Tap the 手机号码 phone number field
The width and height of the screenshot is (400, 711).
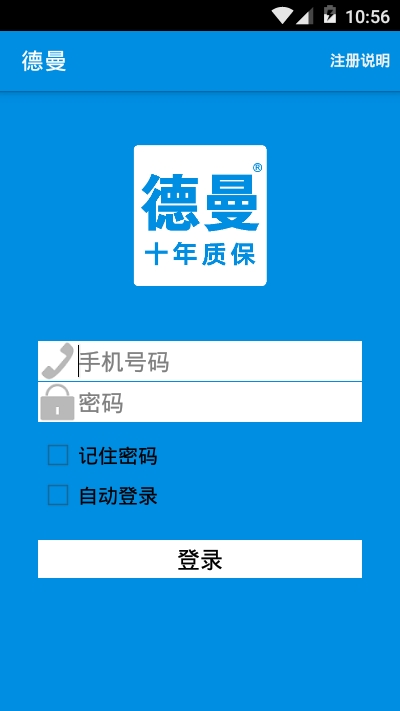point(200,361)
